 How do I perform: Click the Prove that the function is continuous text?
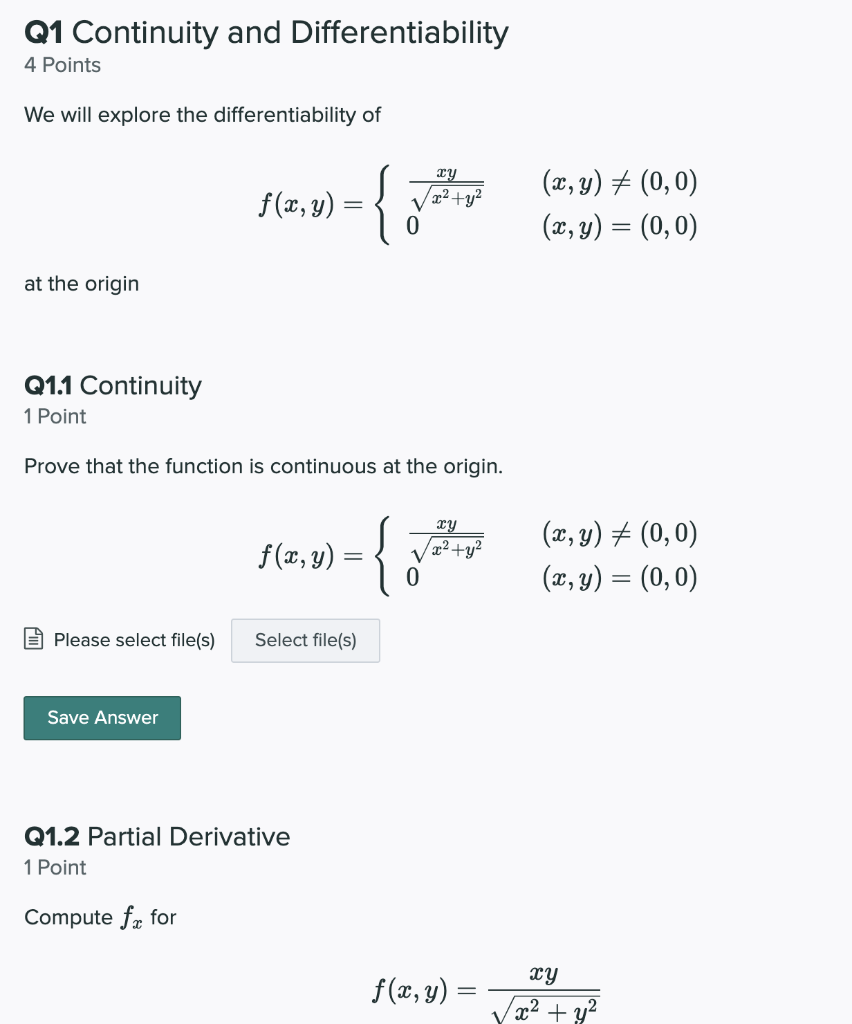(x=263, y=466)
